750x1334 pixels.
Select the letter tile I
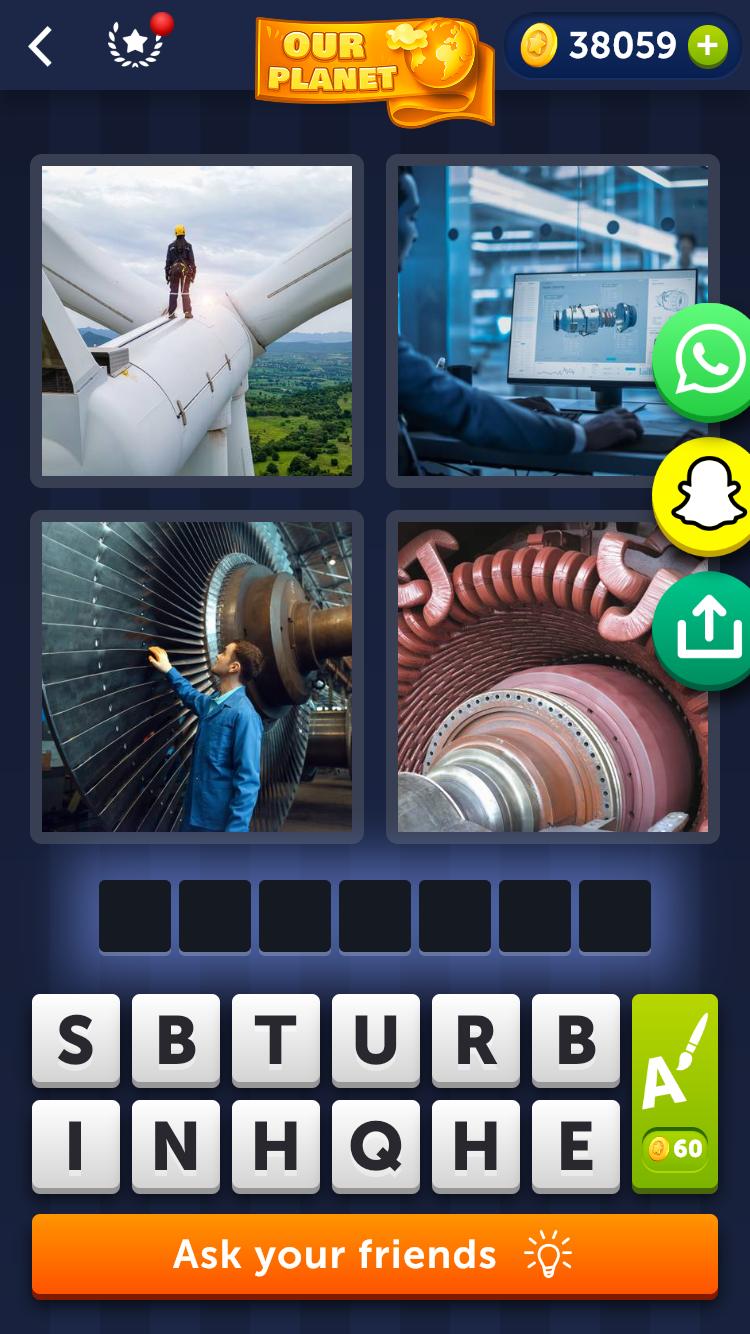[76, 1146]
